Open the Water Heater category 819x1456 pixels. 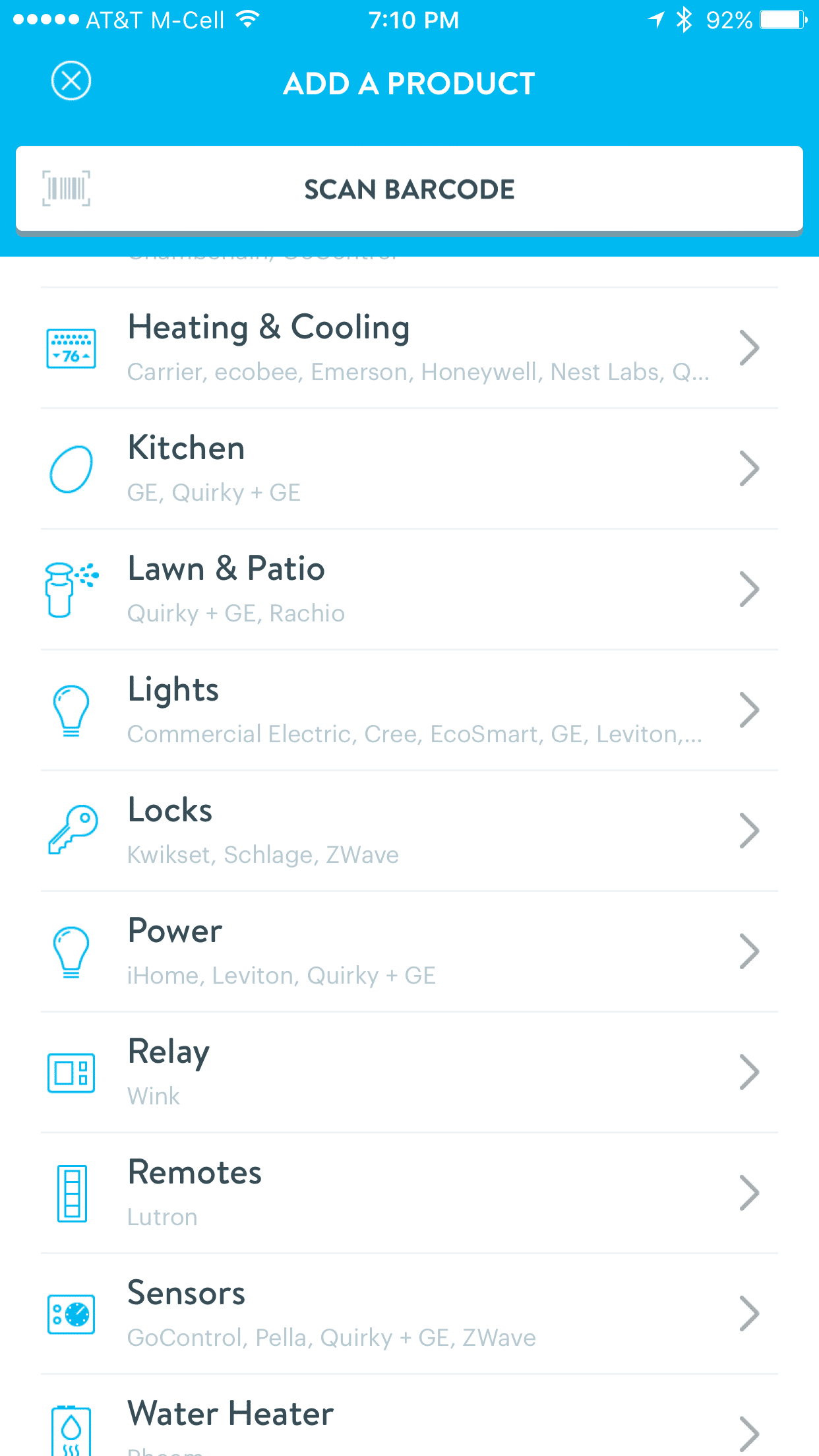[x=409, y=1425]
